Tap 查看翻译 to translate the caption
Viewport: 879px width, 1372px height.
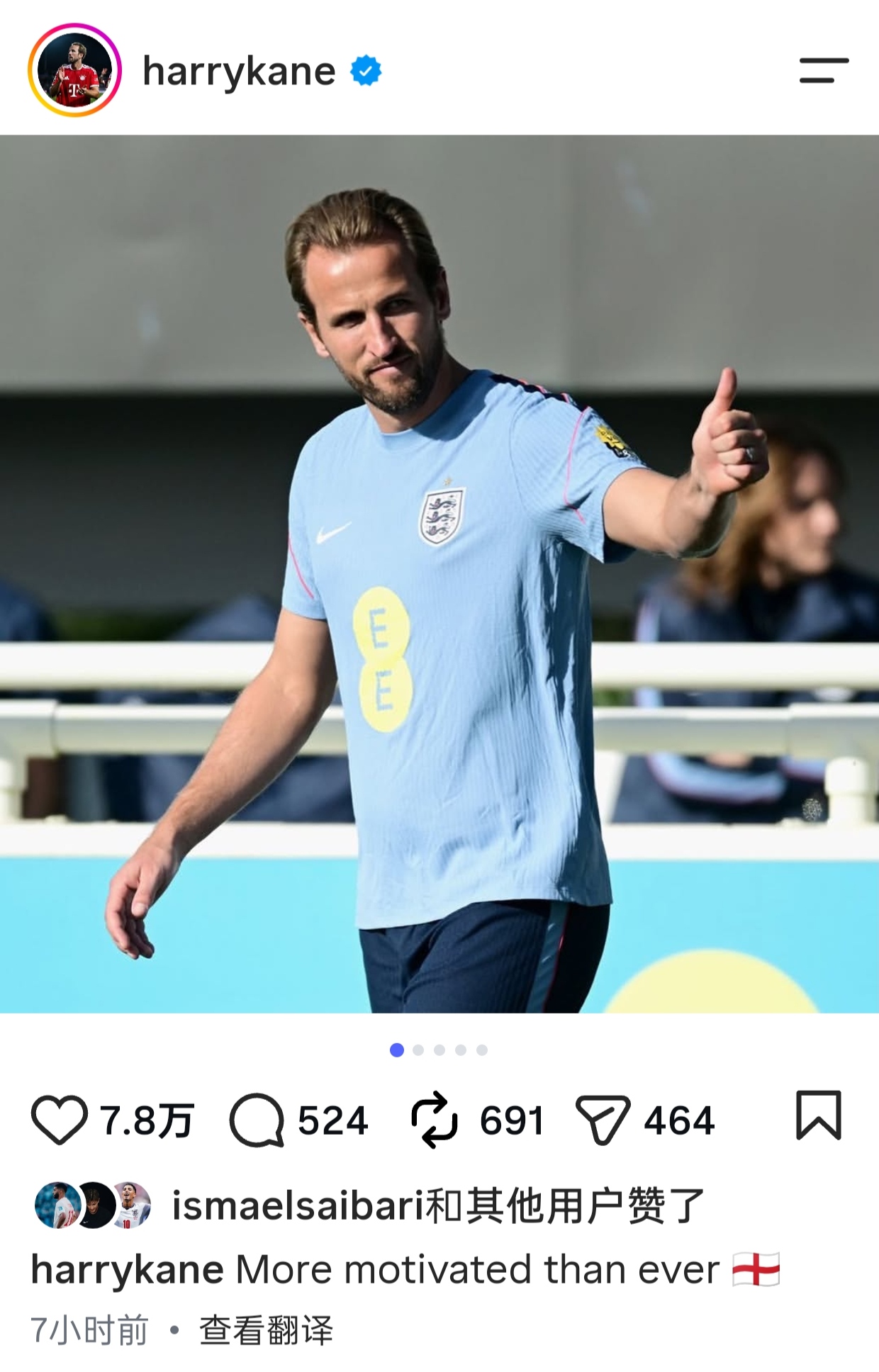266,1330
